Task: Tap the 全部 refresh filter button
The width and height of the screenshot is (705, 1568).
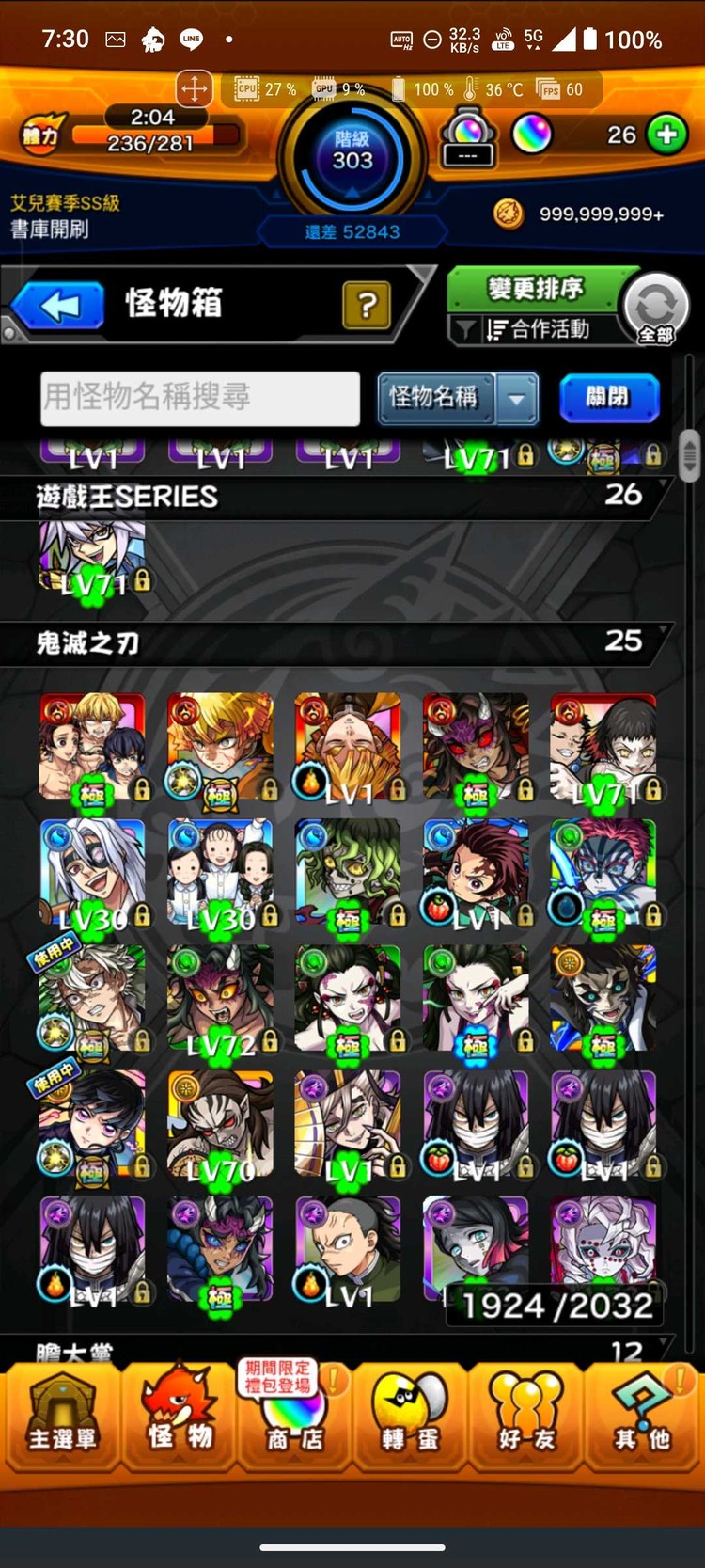Action: [x=656, y=308]
